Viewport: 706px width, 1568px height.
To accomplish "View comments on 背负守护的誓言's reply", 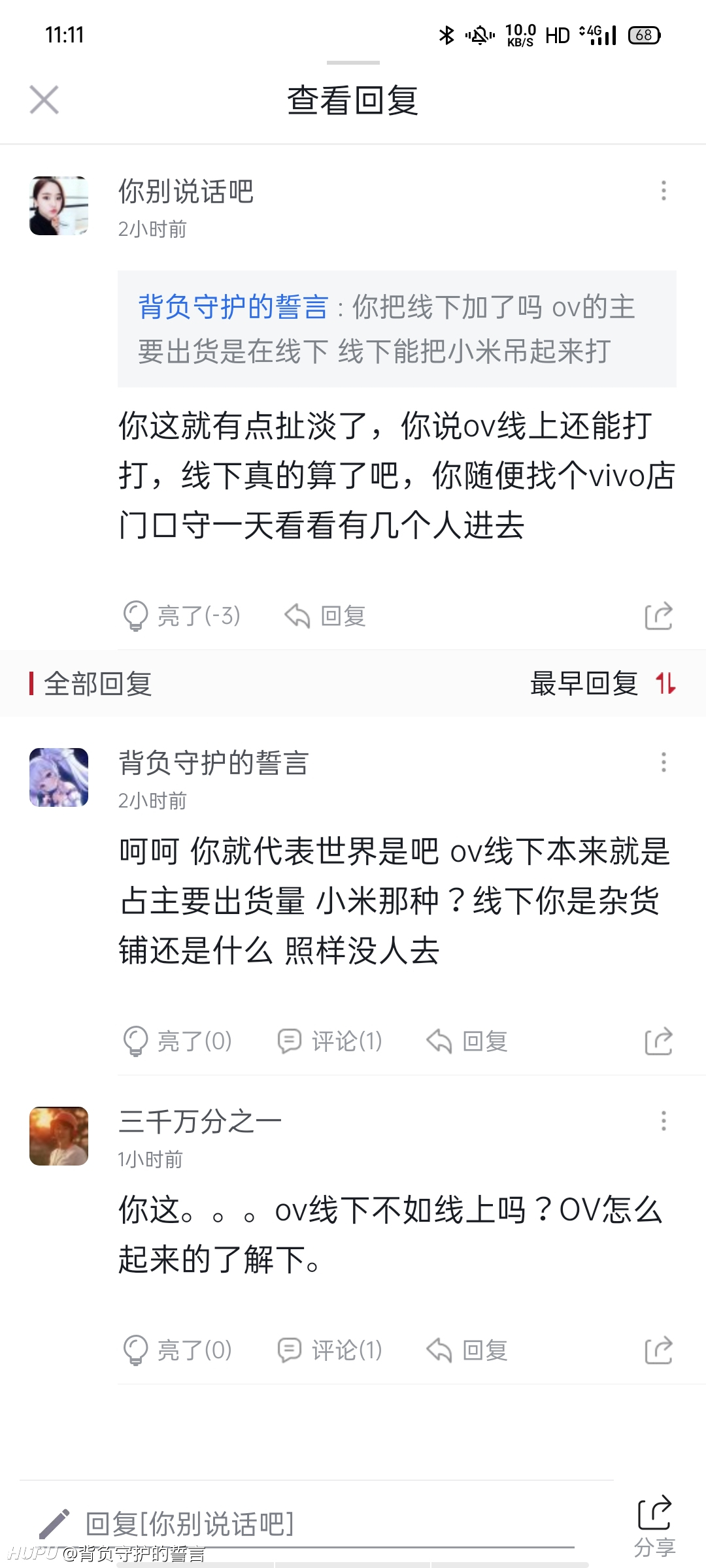I will pyautogui.click(x=330, y=1041).
